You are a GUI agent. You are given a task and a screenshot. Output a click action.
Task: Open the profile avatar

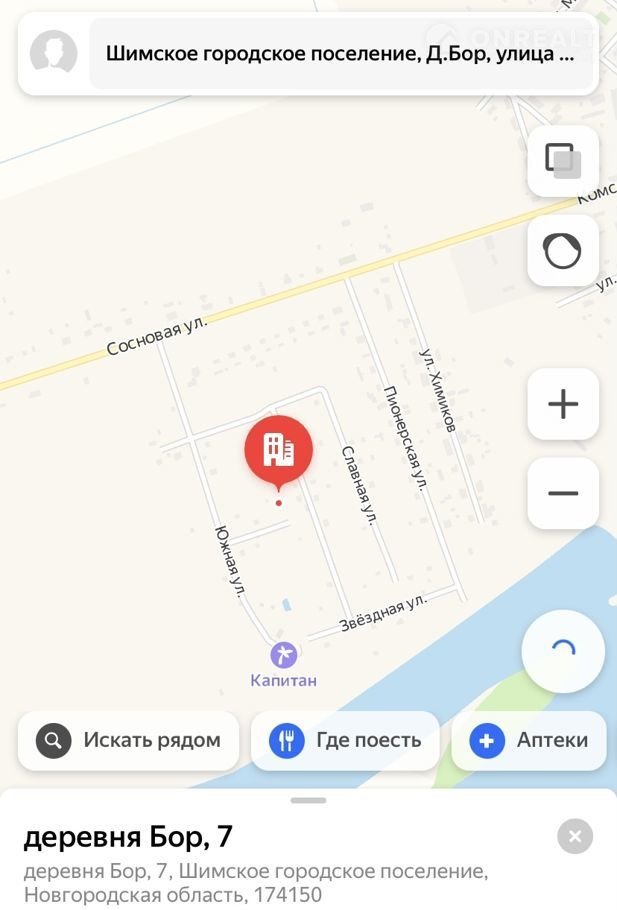point(53,53)
